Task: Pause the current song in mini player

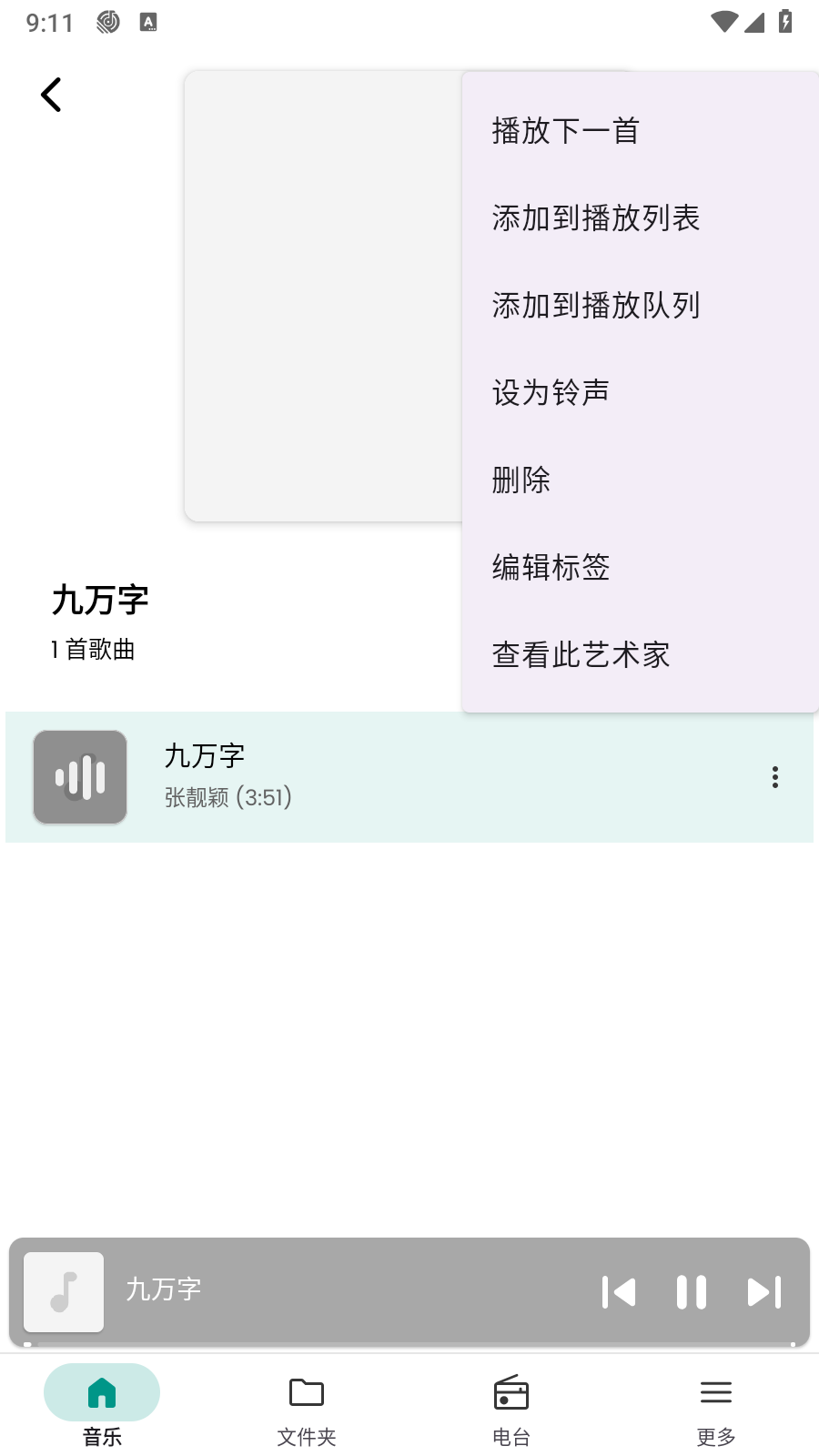Action: [x=691, y=1291]
